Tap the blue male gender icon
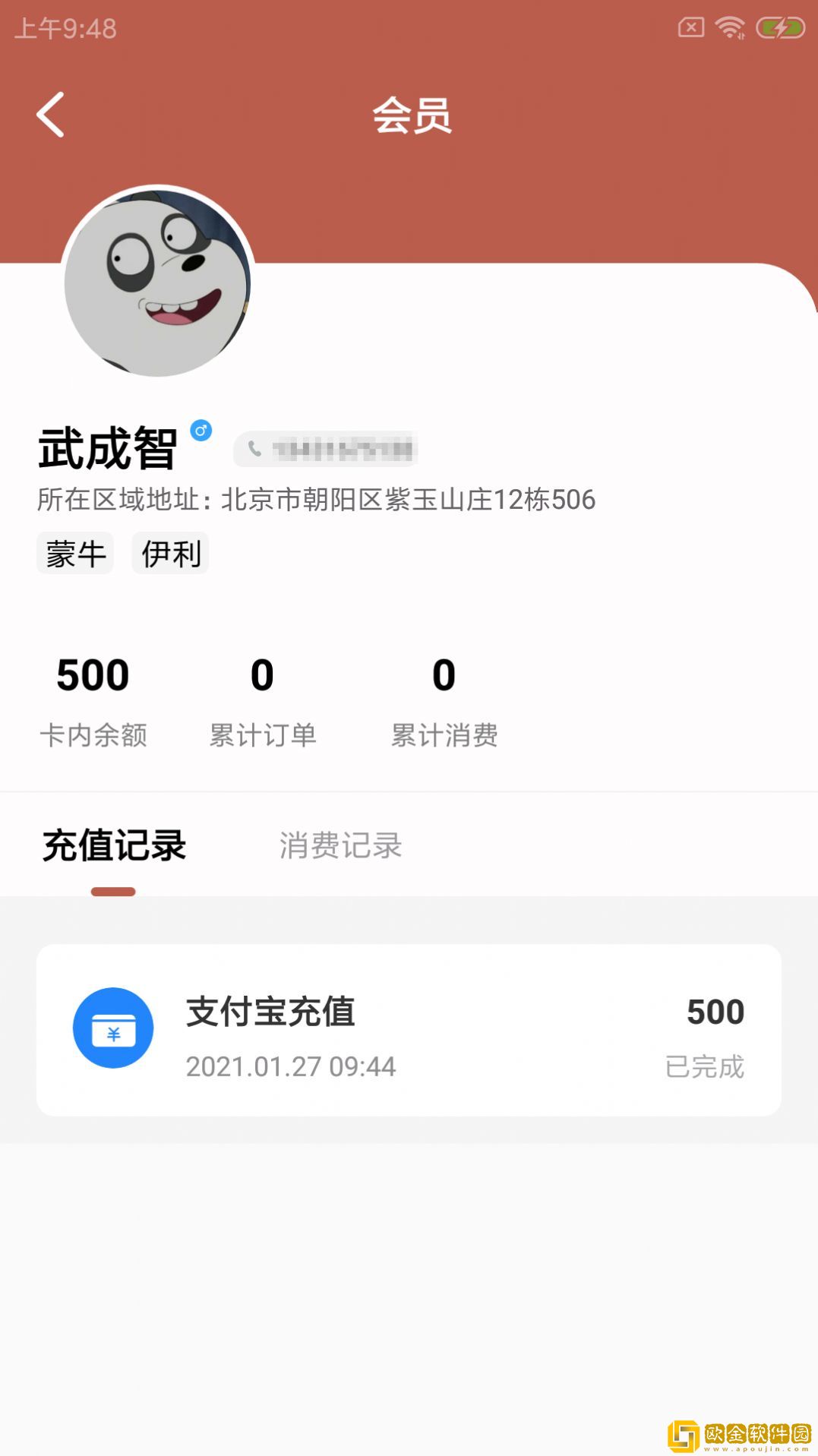This screenshot has height=1456, width=818. (202, 430)
